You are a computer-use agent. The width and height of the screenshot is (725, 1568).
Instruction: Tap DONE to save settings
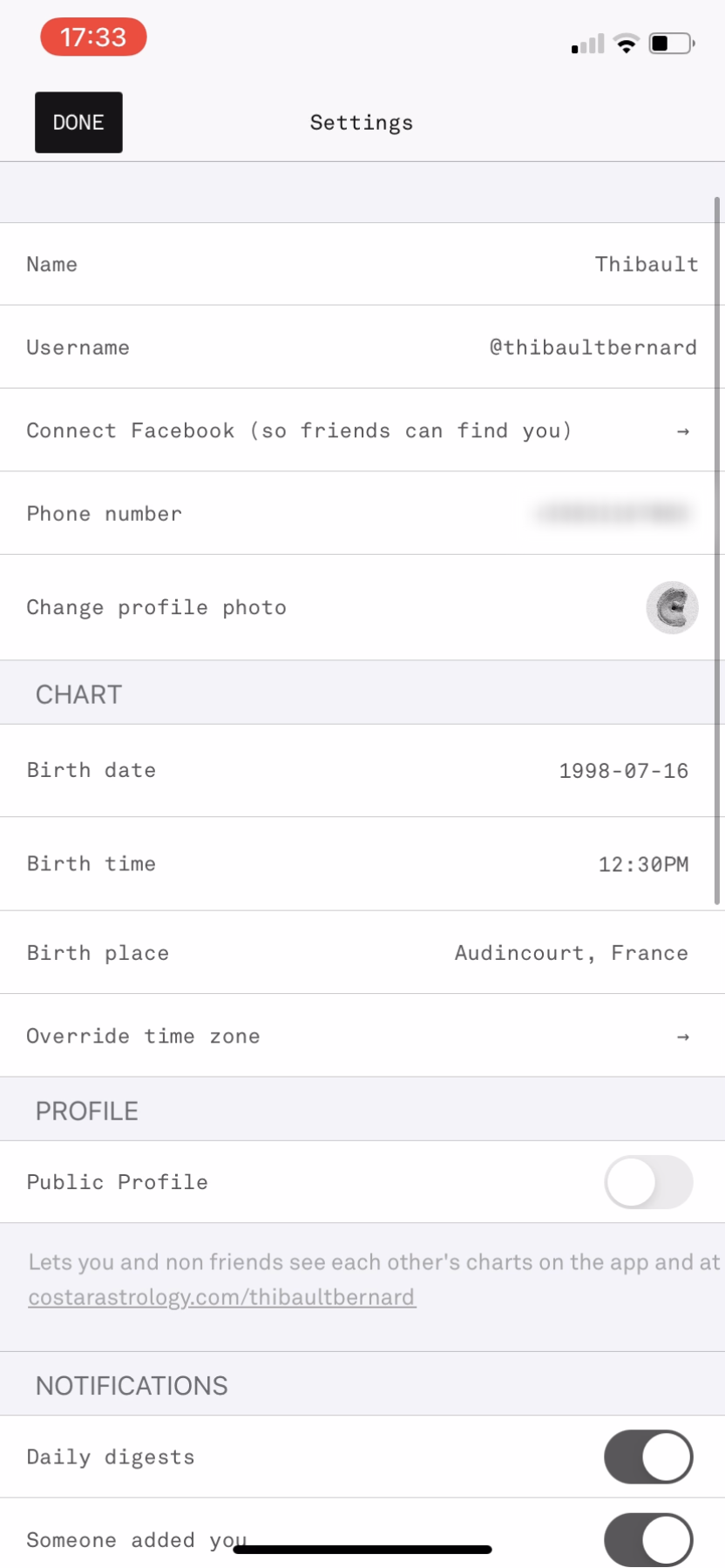[78, 122]
